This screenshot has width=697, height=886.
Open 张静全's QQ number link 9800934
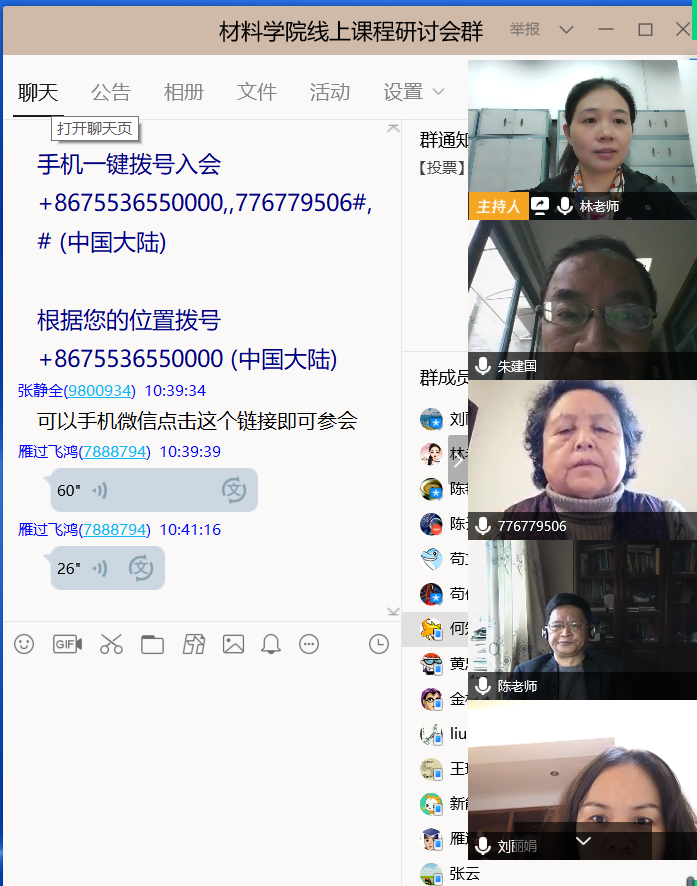tap(99, 391)
